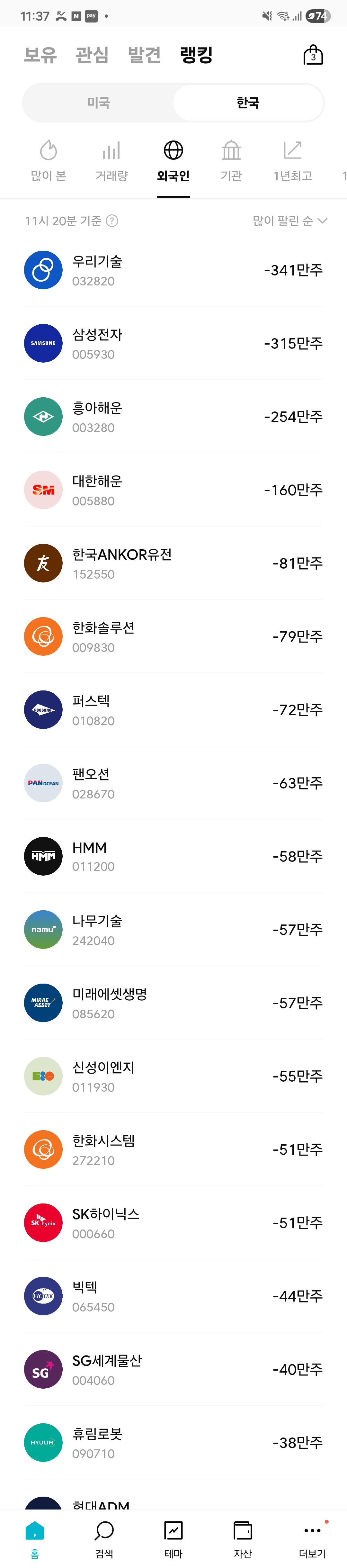
Task: View 한화솔루션 stock details
Action: point(173,637)
